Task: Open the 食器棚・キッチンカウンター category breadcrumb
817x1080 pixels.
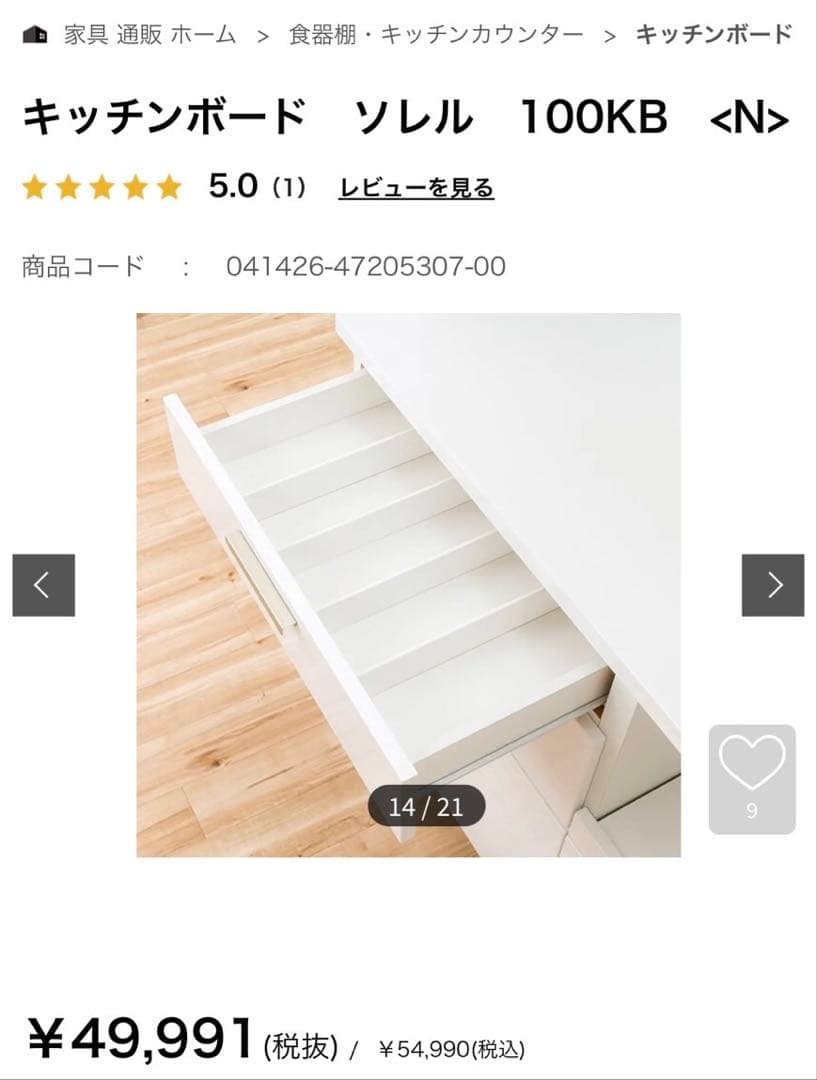Action: 432,33
